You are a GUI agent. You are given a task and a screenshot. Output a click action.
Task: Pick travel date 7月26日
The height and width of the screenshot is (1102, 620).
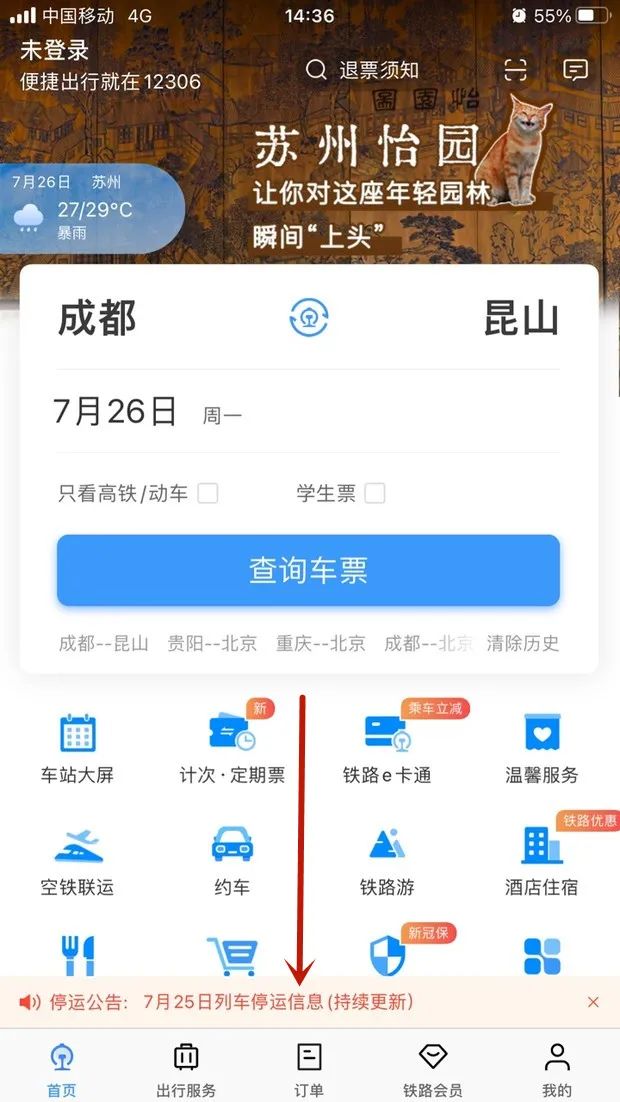(116, 411)
